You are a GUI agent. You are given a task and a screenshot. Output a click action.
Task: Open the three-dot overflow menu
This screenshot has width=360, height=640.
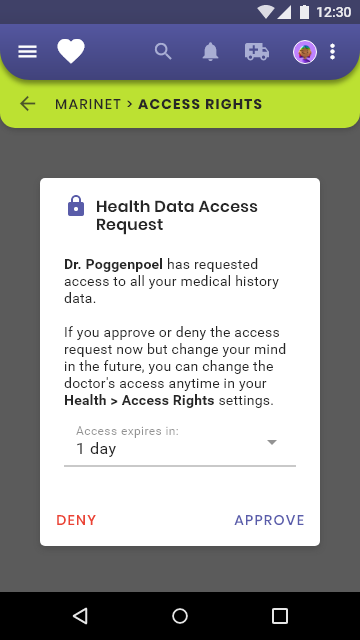coord(333,52)
